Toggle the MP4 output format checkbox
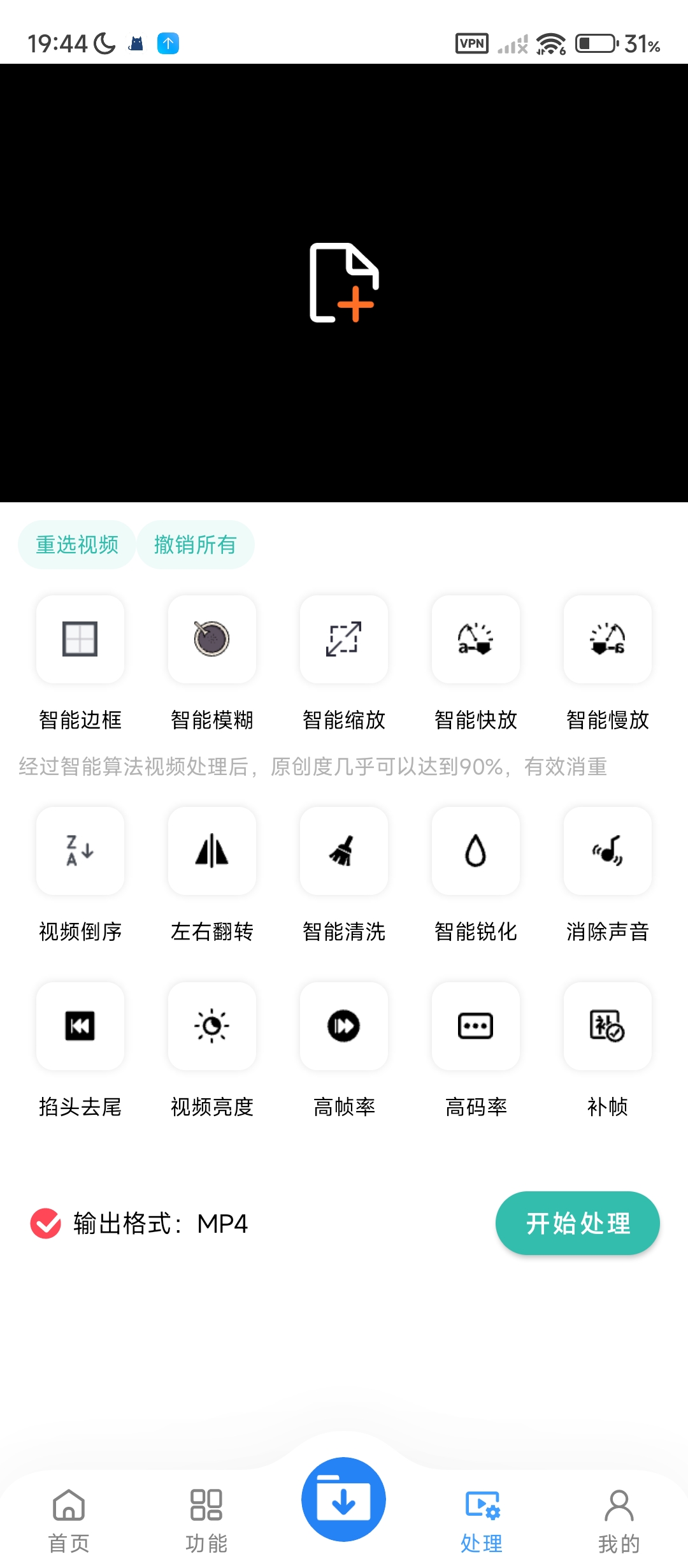688x1568 pixels. 46,1224
